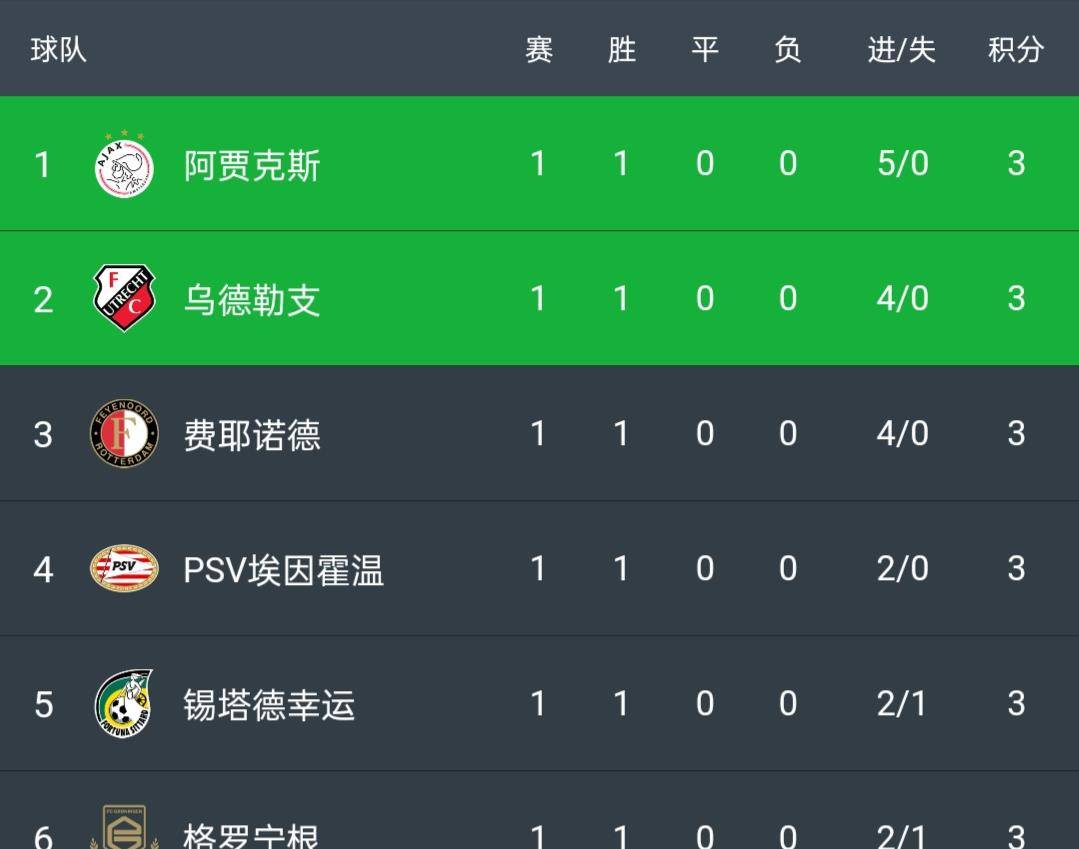View PSV埃因霍温 team details

[x=283, y=569]
